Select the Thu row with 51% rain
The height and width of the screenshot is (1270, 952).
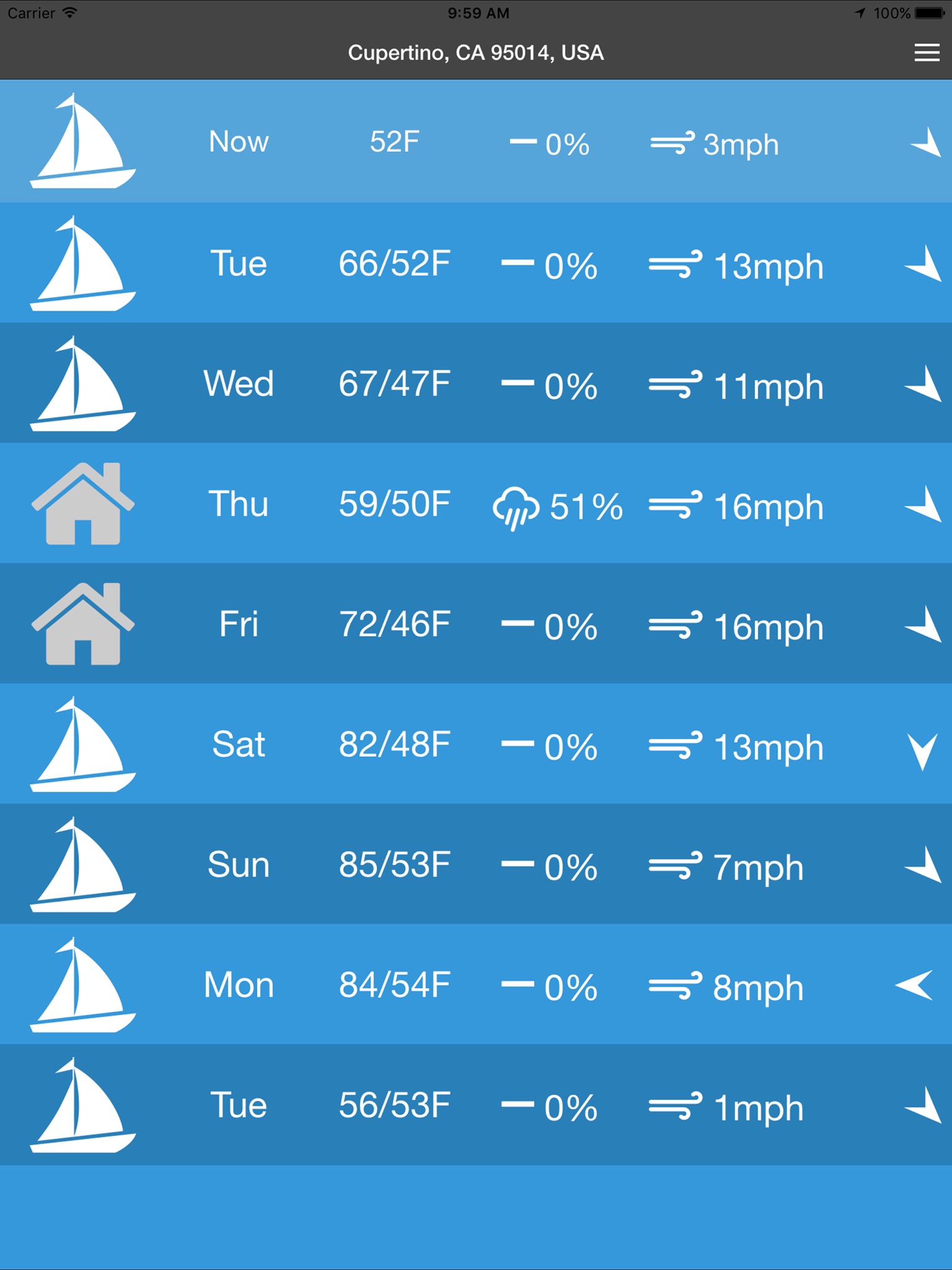tap(476, 504)
